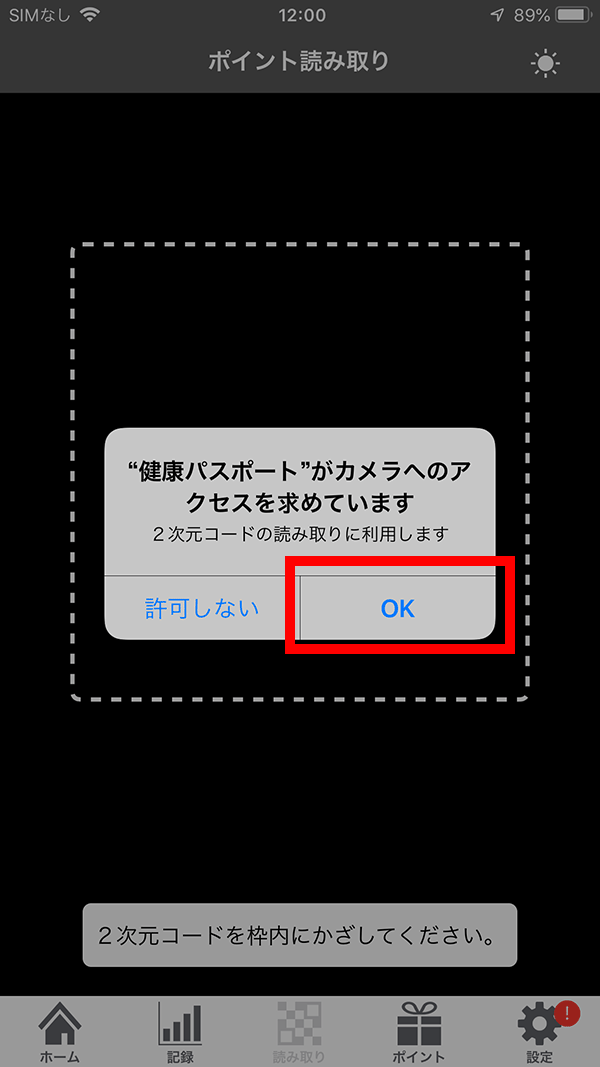Image resolution: width=600 pixels, height=1067 pixels.
Task: Open the 記録 tab
Action: point(180,1032)
